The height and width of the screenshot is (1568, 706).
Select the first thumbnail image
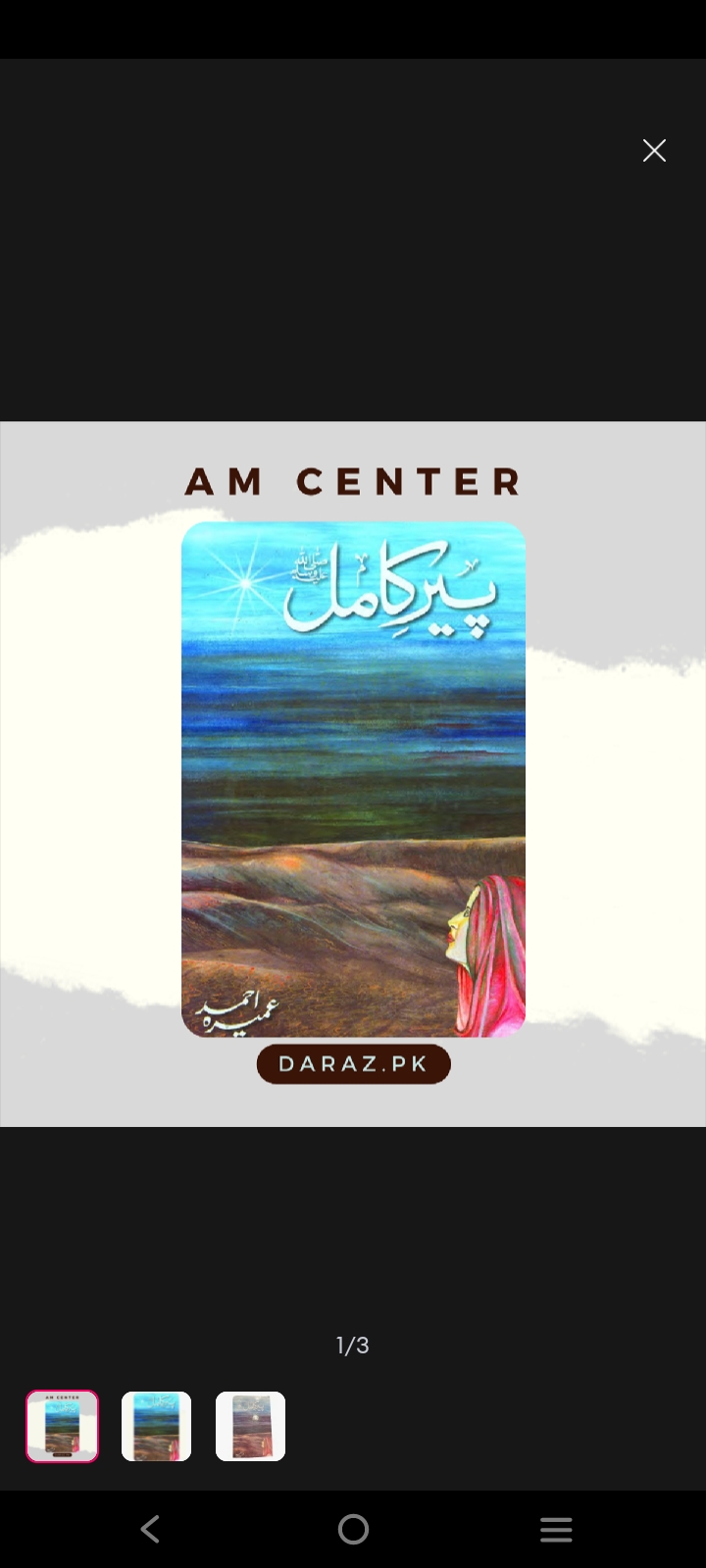click(x=62, y=1426)
